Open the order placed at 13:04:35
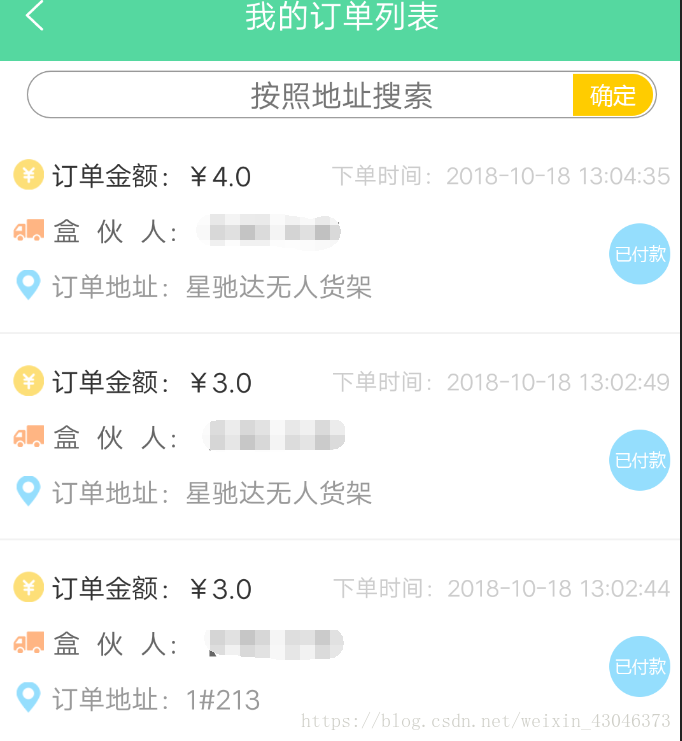682x741 pixels. pos(340,232)
